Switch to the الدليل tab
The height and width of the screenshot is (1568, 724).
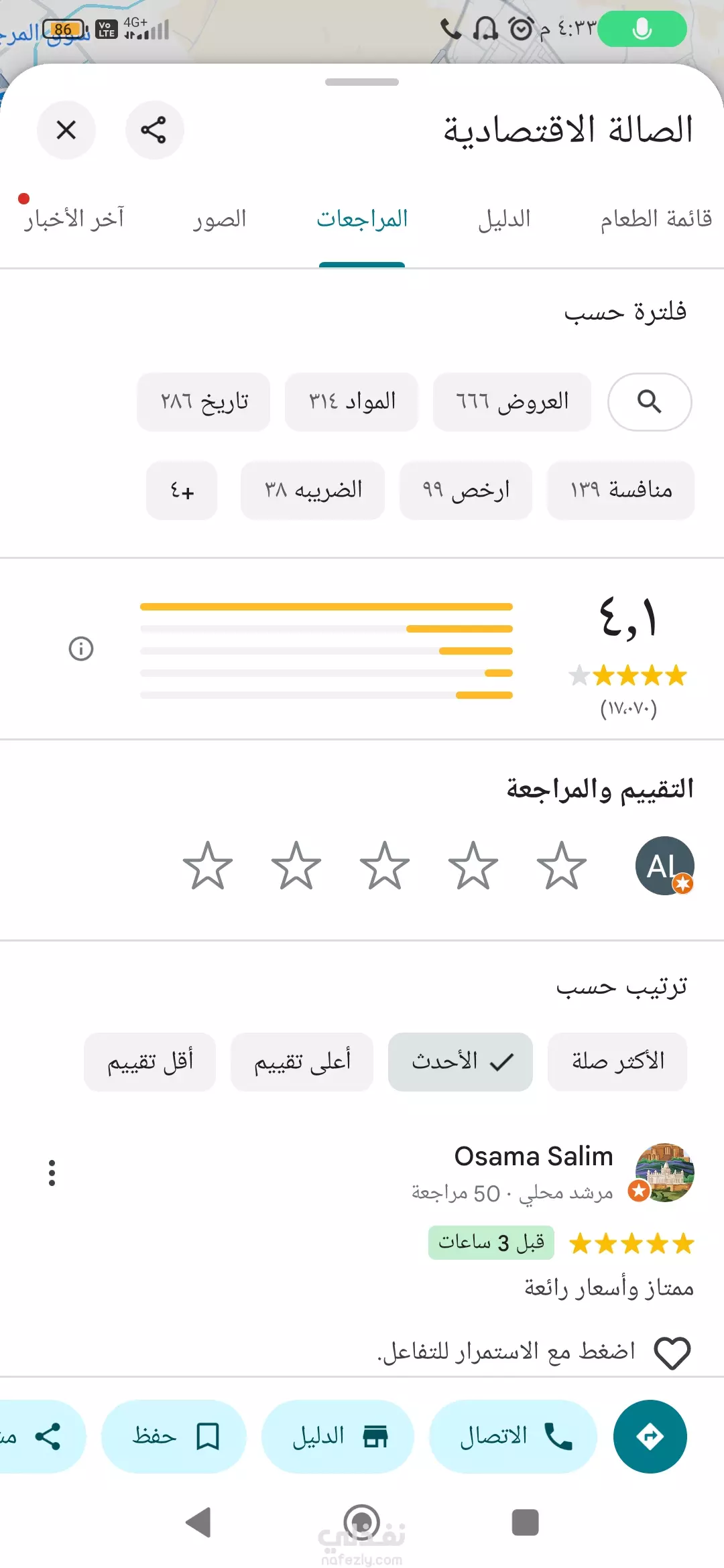click(x=504, y=219)
